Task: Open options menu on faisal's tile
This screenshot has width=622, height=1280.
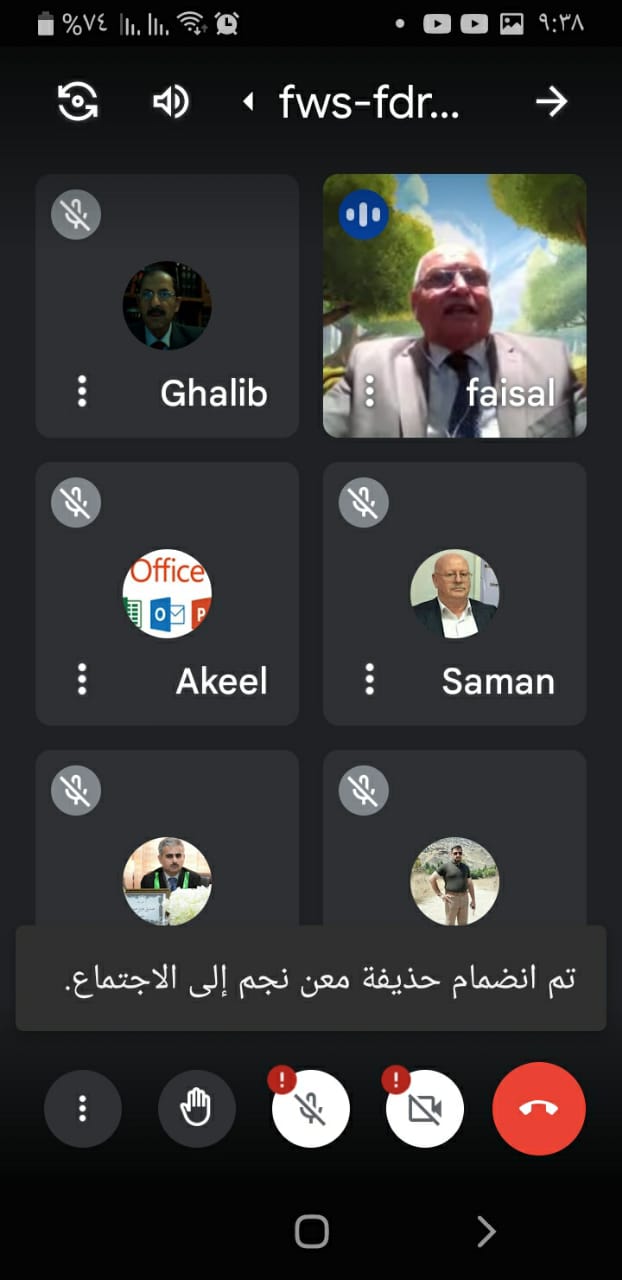Action: click(369, 391)
